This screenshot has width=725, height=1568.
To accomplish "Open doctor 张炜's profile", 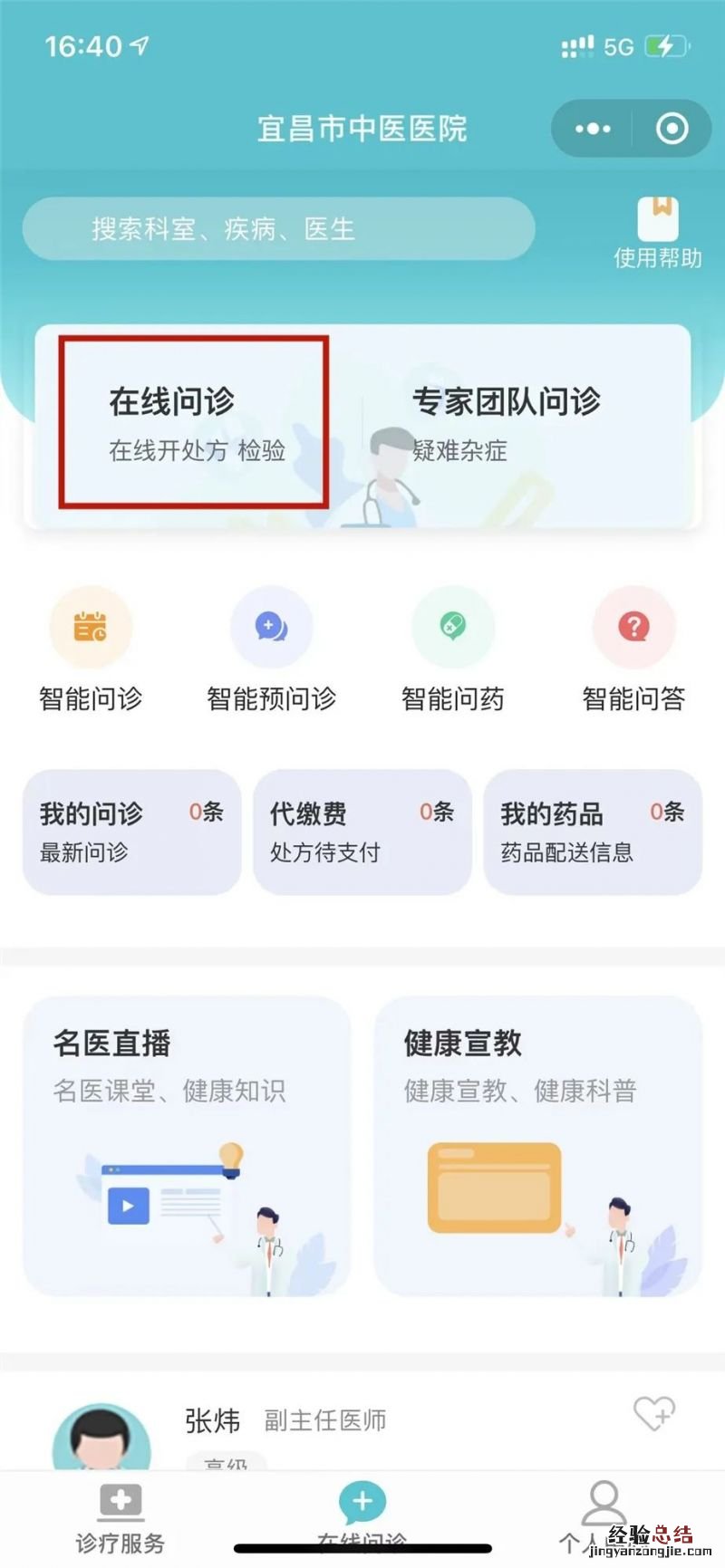I will 213,1420.
